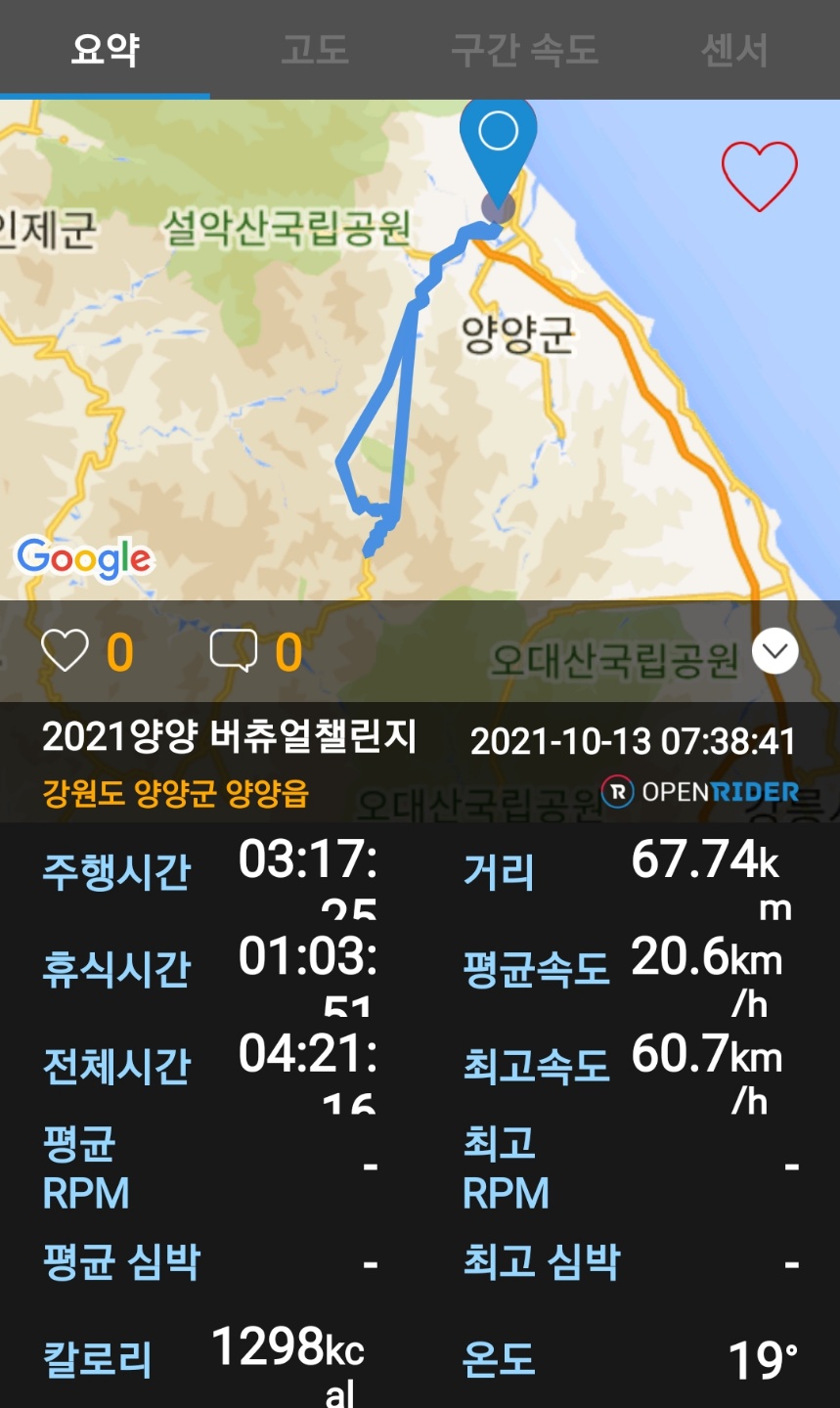Switch to the 구간 속도 tab
This screenshot has width=840, height=1408.
(x=524, y=49)
